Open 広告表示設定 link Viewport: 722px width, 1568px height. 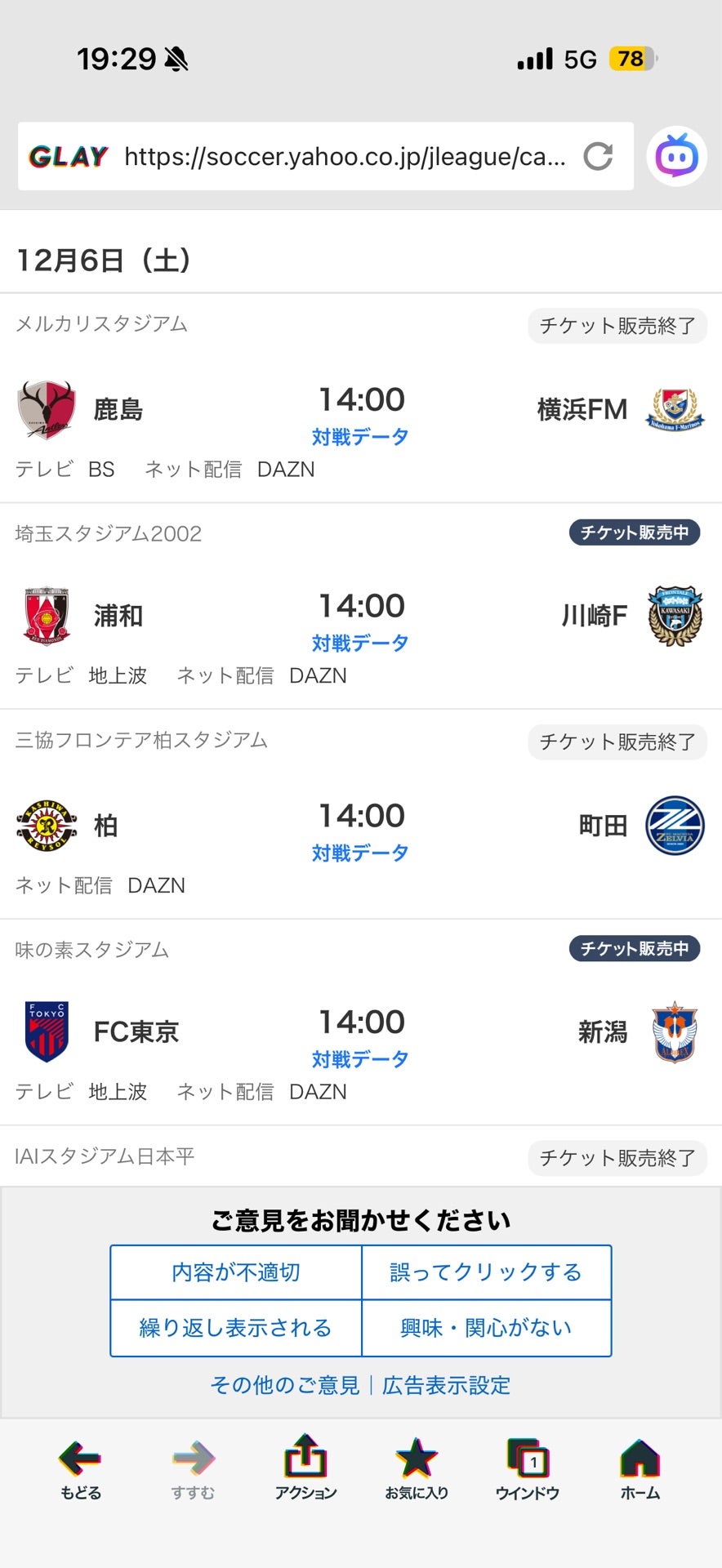click(446, 1385)
